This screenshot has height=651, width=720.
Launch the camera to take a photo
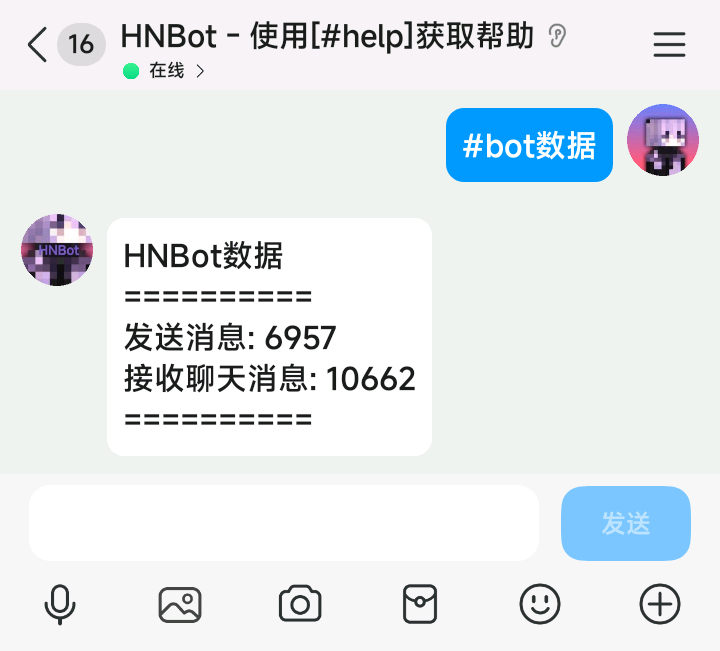pyautogui.click(x=300, y=604)
